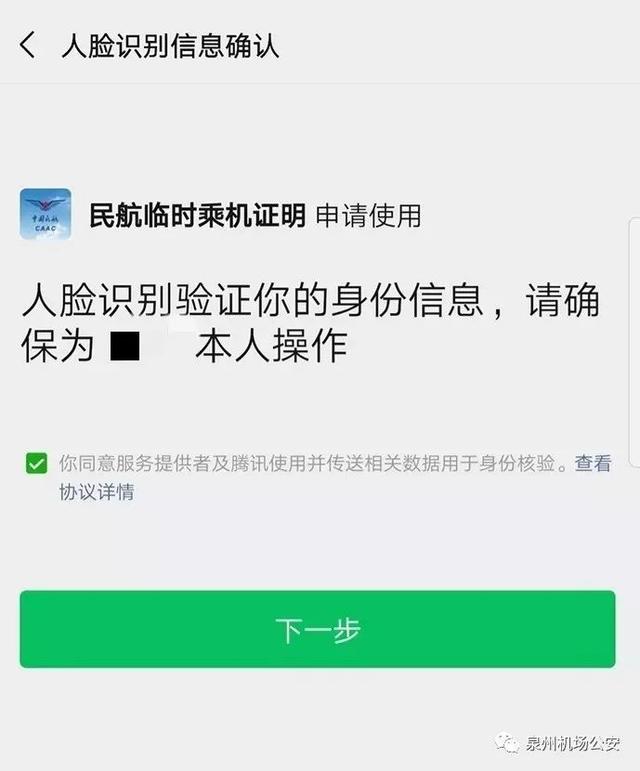Tap the 下一步 button
The width and height of the screenshot is (640, 771).
pos(317,629)
